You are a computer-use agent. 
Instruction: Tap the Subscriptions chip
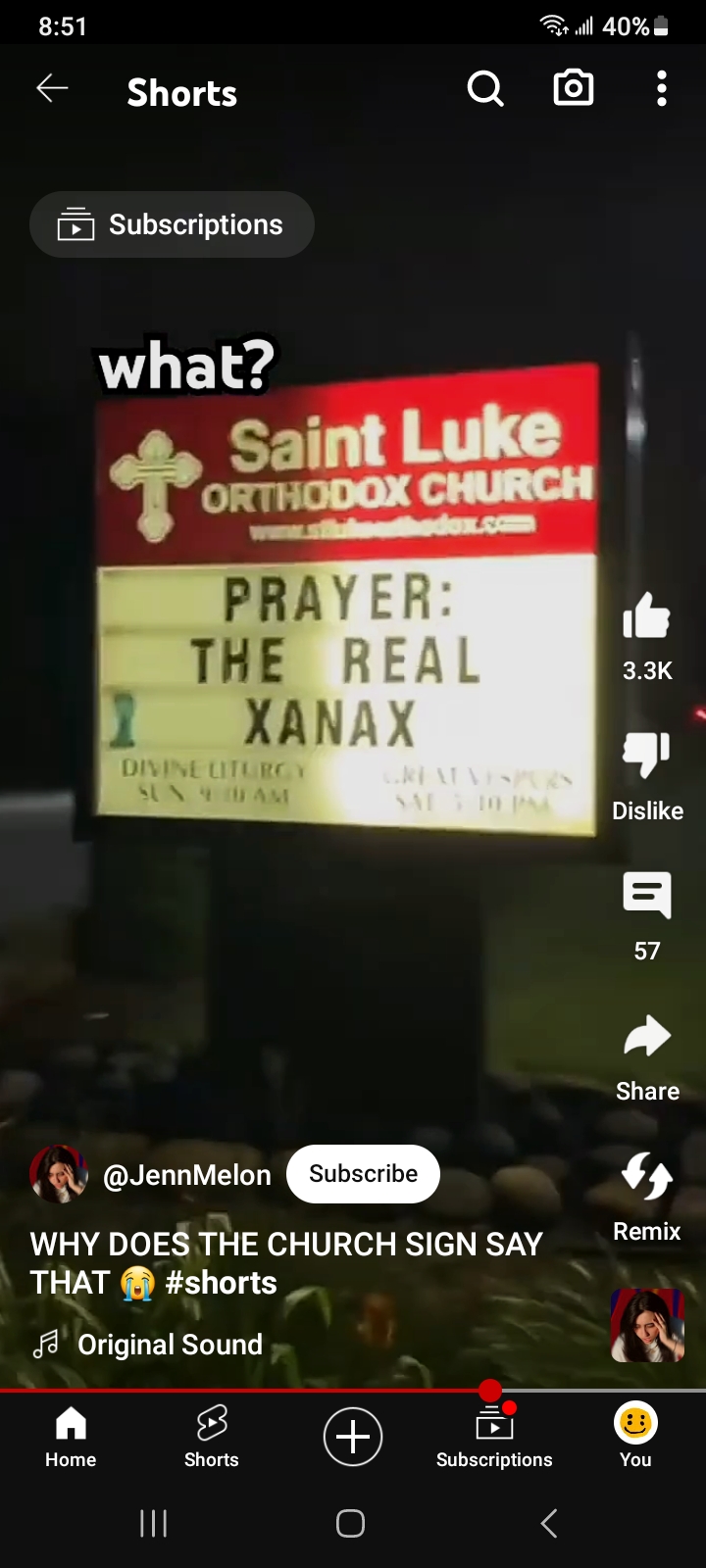(x=173, y=224)
